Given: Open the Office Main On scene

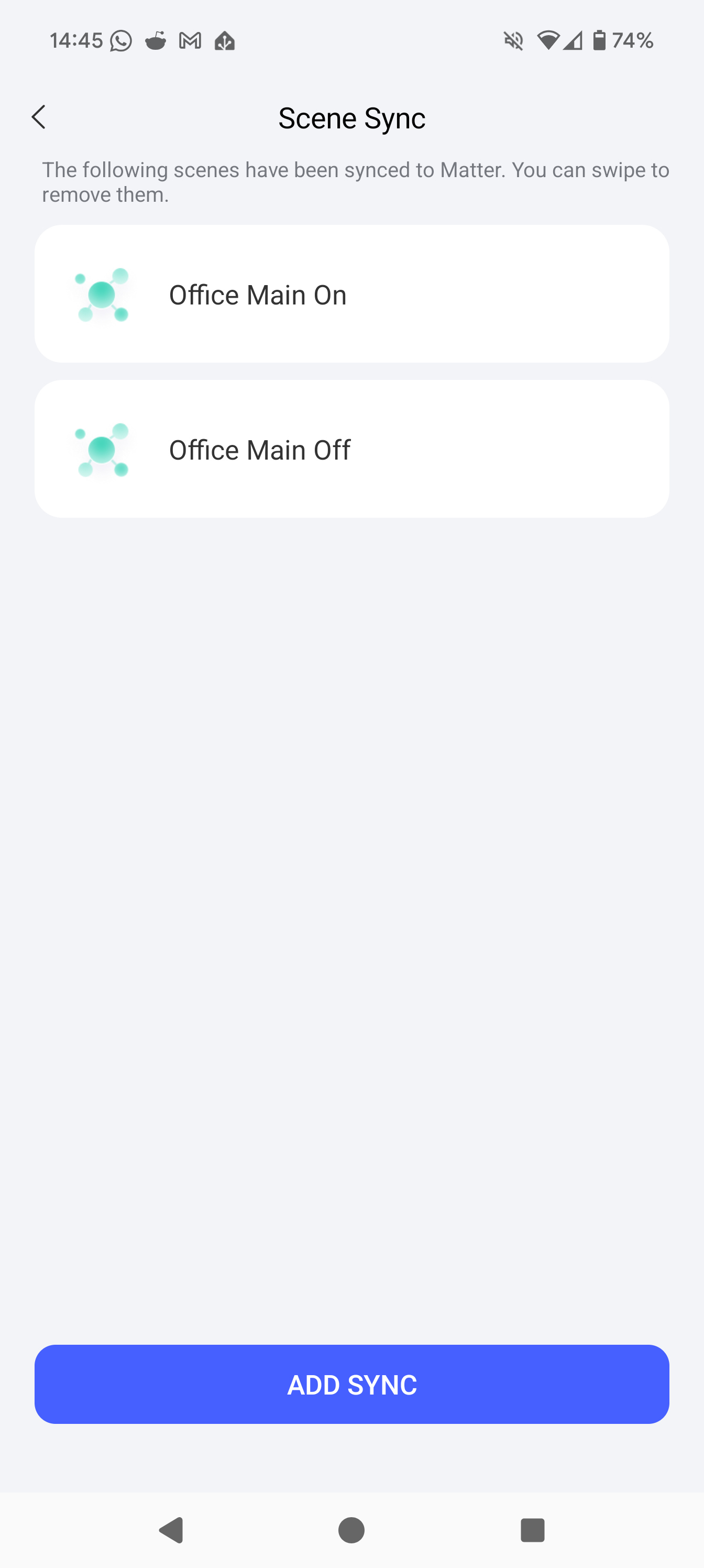Looking at the screenshot, I should (351, 295).
